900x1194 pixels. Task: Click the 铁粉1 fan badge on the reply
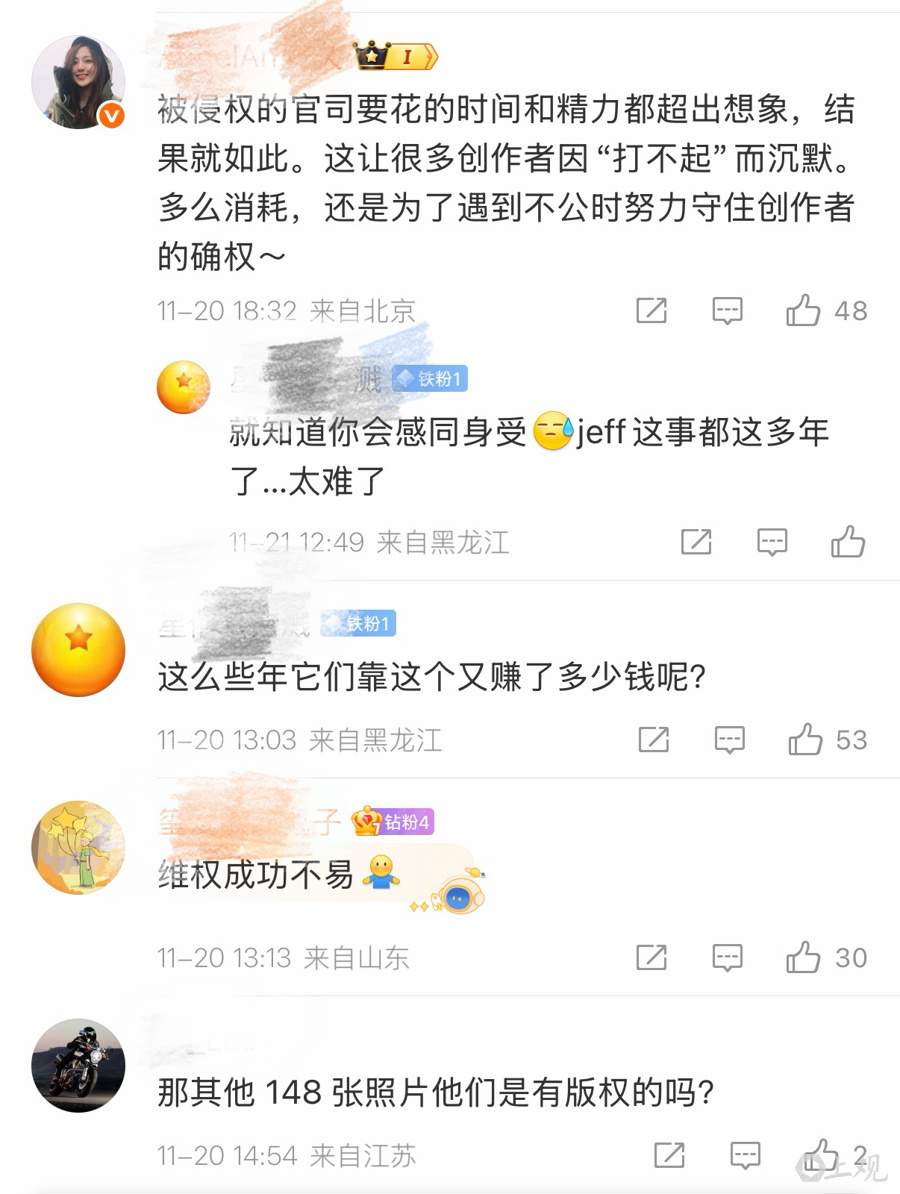pyautogui.click(x=430, y=380)
